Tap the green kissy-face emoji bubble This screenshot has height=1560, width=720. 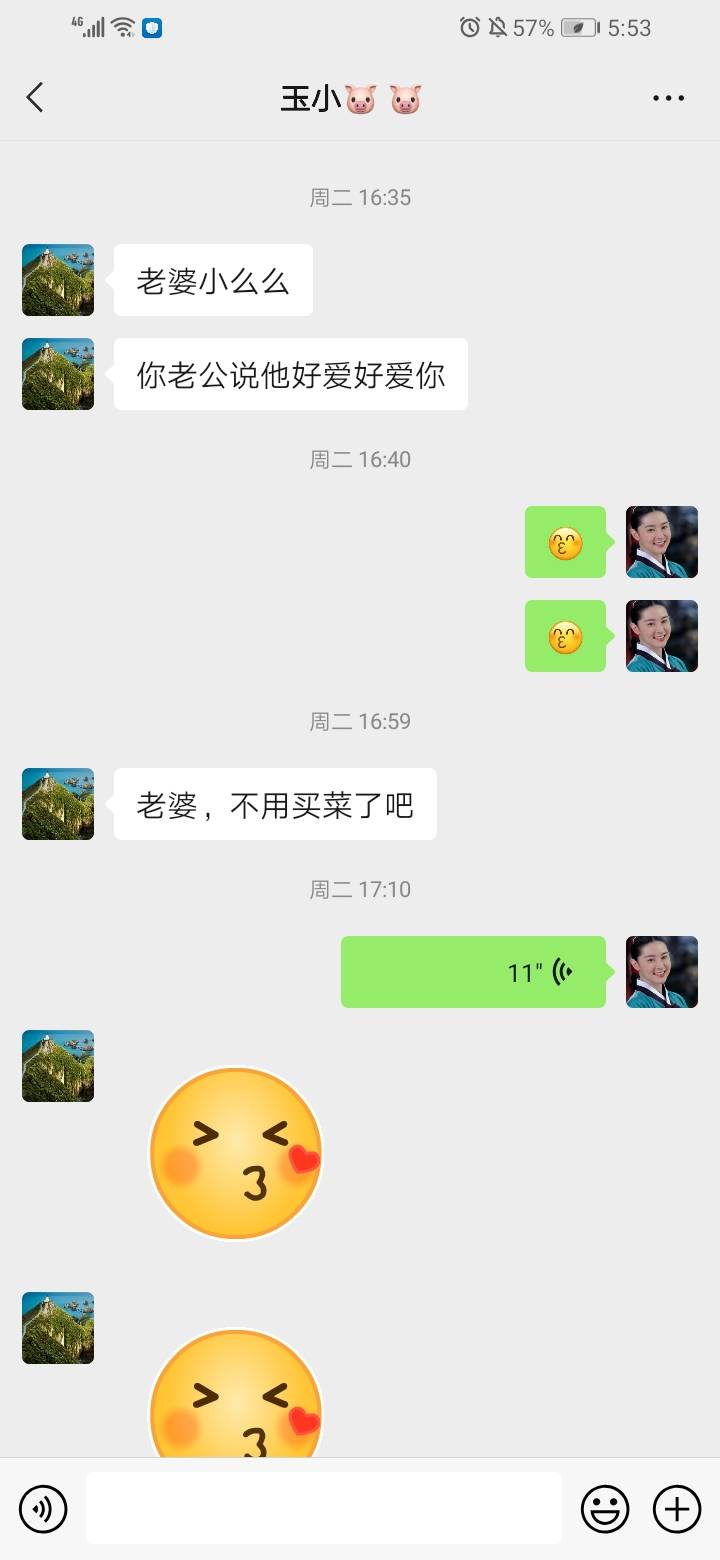click(565, 543)
